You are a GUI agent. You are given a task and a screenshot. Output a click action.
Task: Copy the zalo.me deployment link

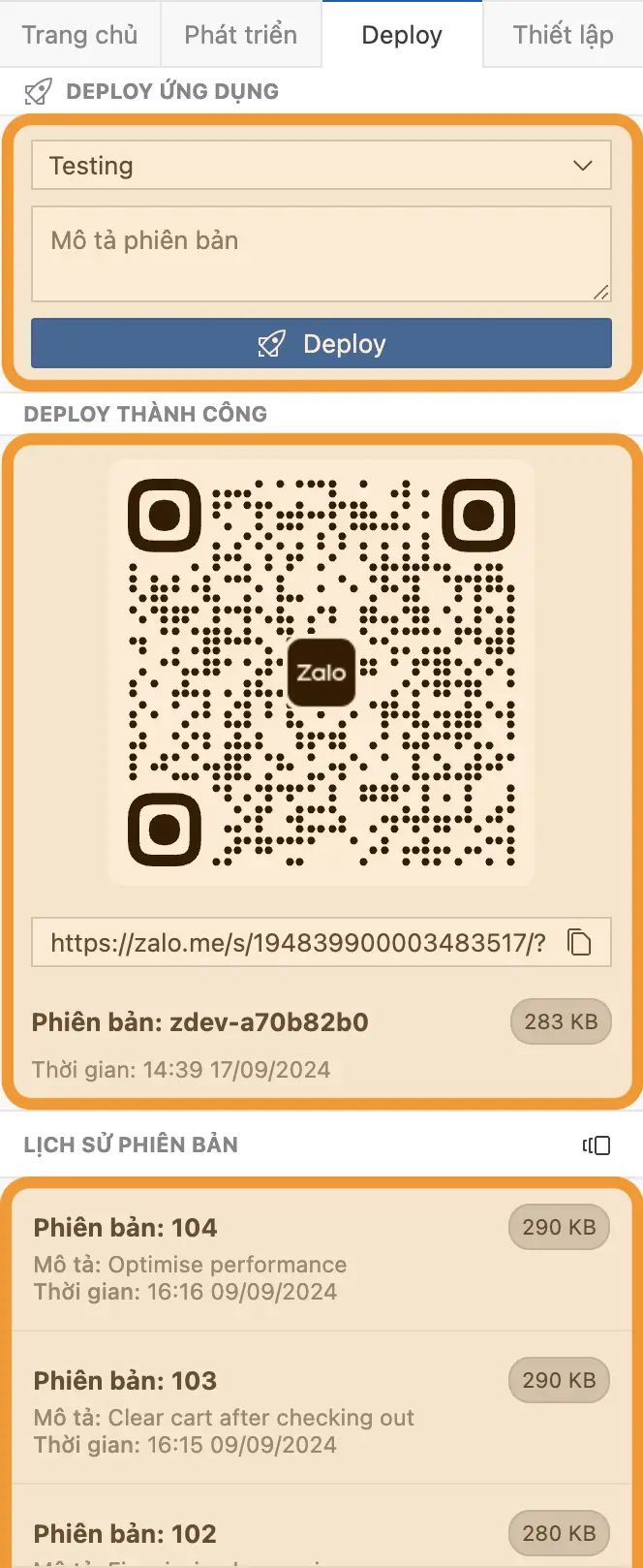tap(579, 942)
